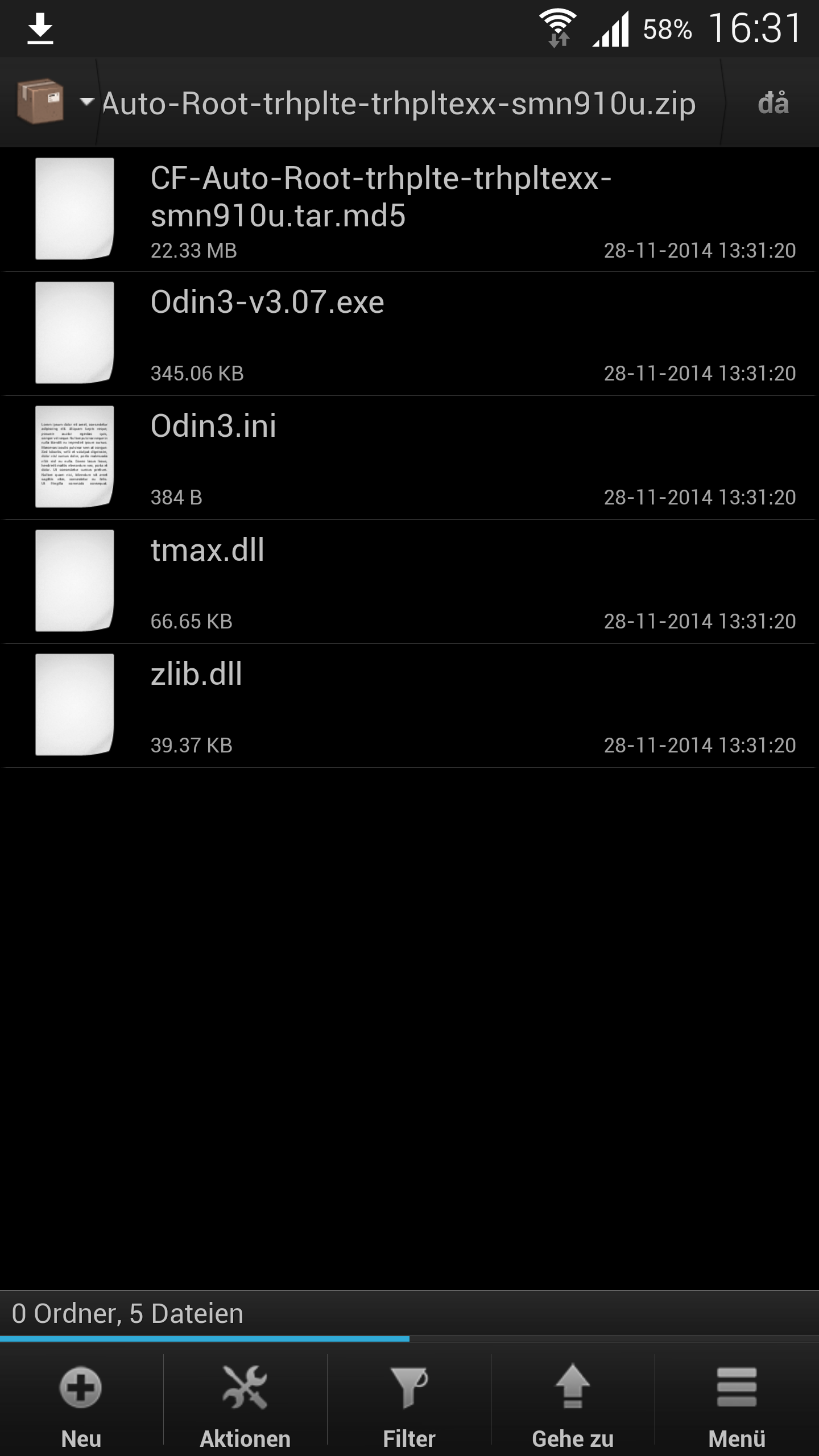Select tmax.dll file

[x=409, y=581]
